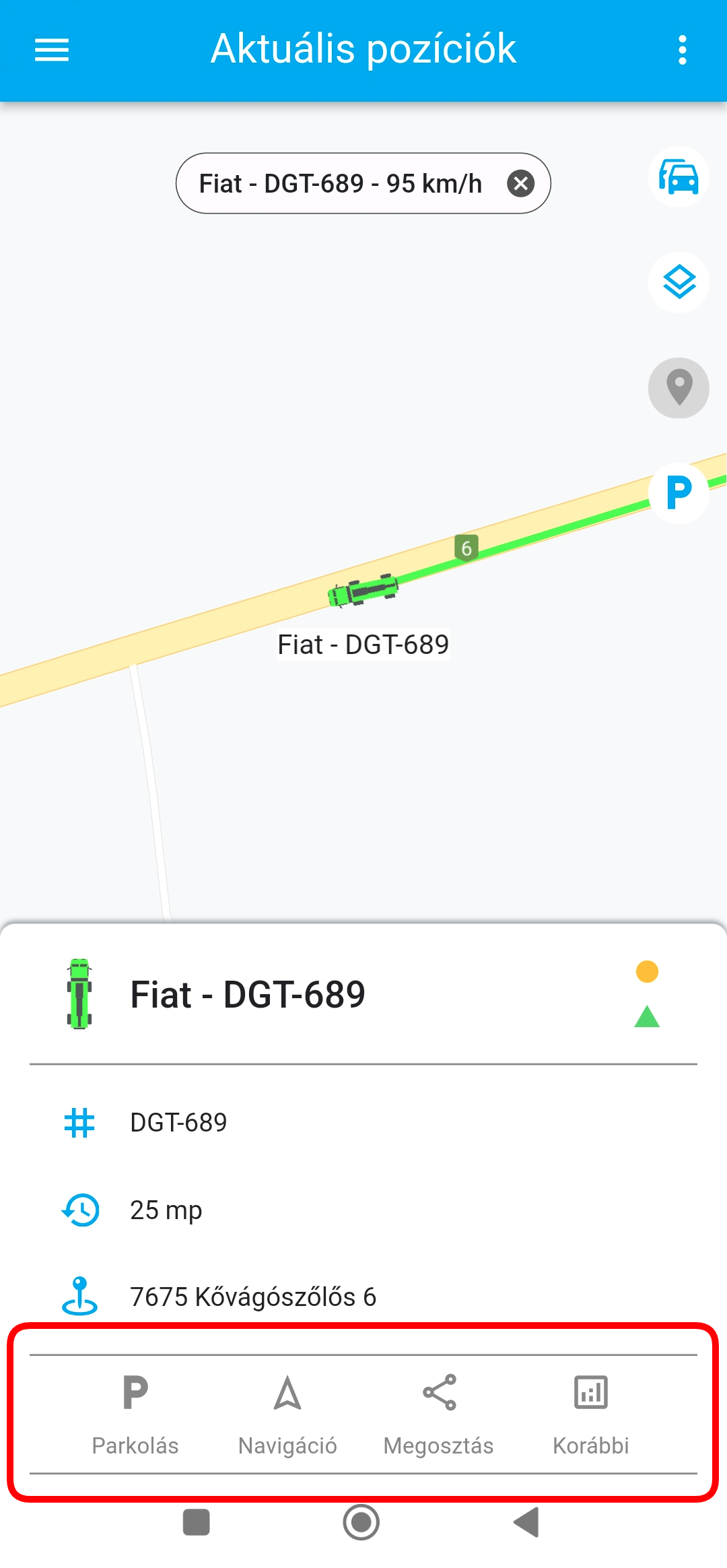Clear the Fiat - DGT-689 vehicle chip
Viewport: 727px width, 1568px height.
(520, 183)
